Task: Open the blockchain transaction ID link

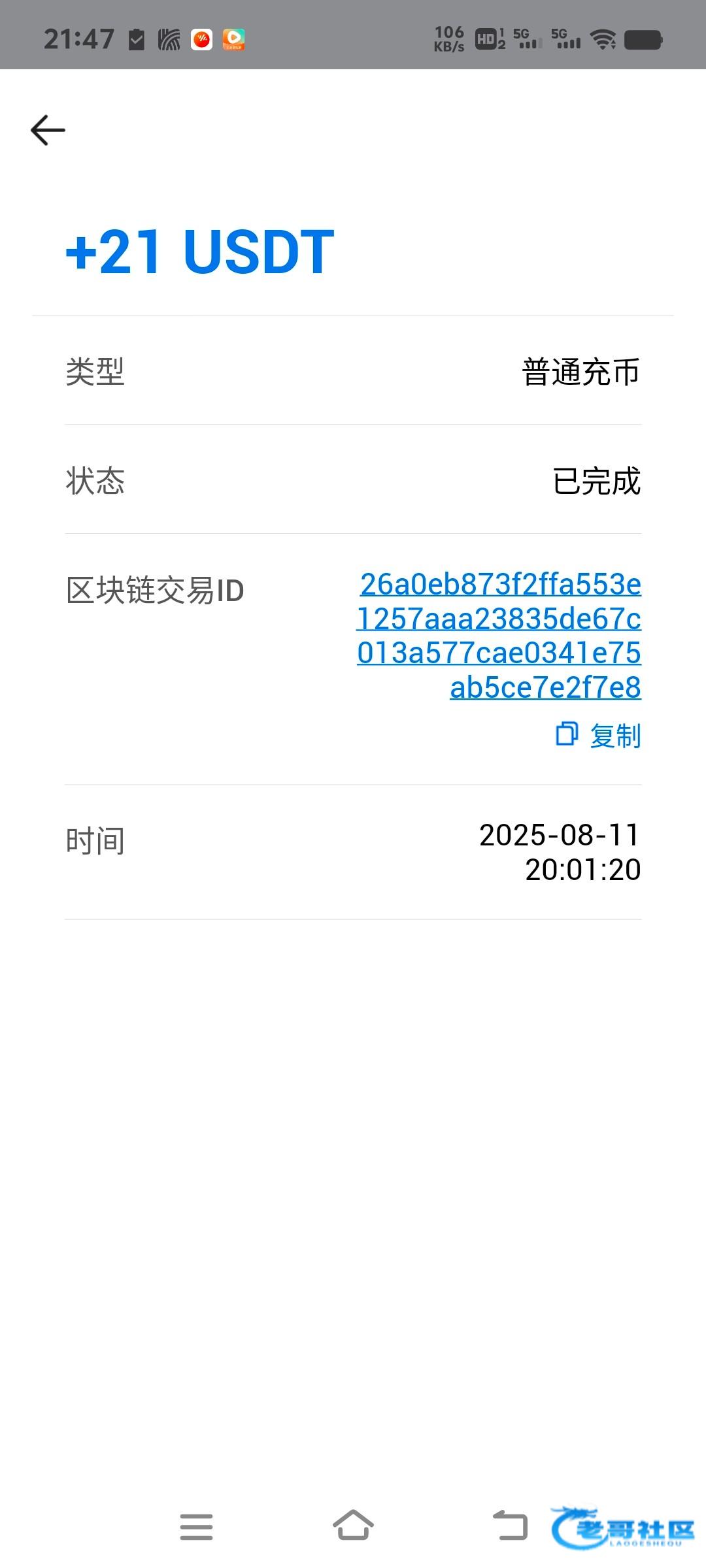Action: 499,635
